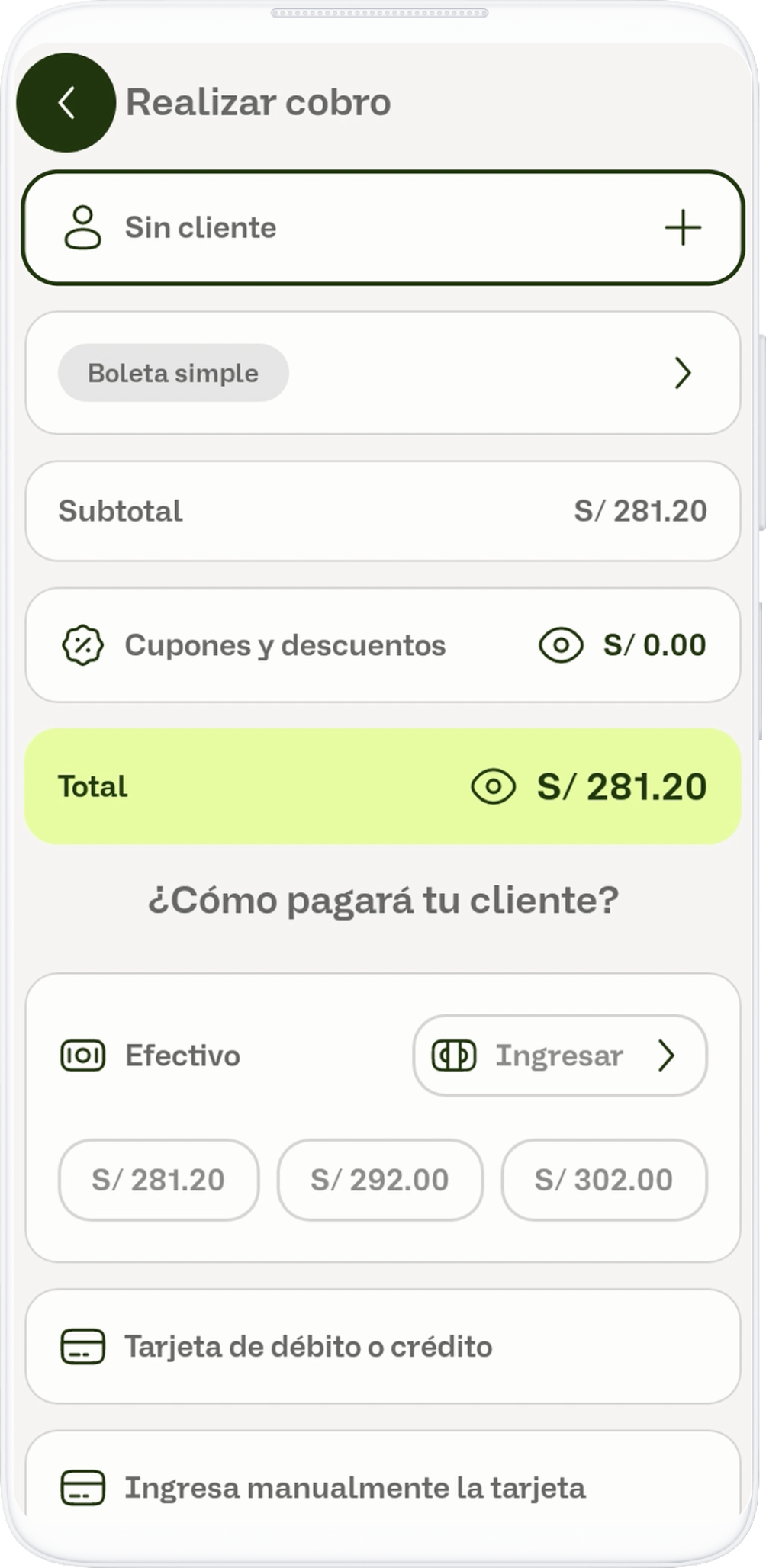This screenshot has width=766, height=1568.
Task: Toggle the eye icon next to Total
Action: [494, 786]
